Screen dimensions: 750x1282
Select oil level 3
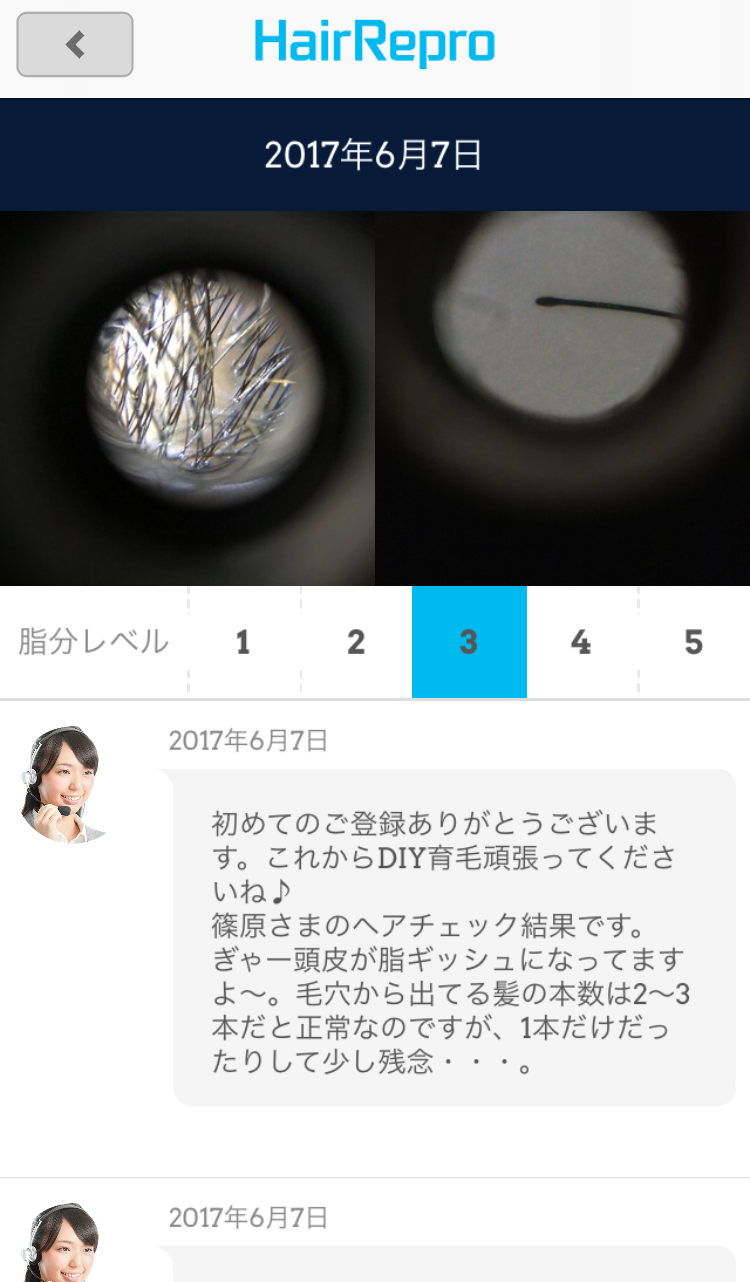(x=469, y=642)
